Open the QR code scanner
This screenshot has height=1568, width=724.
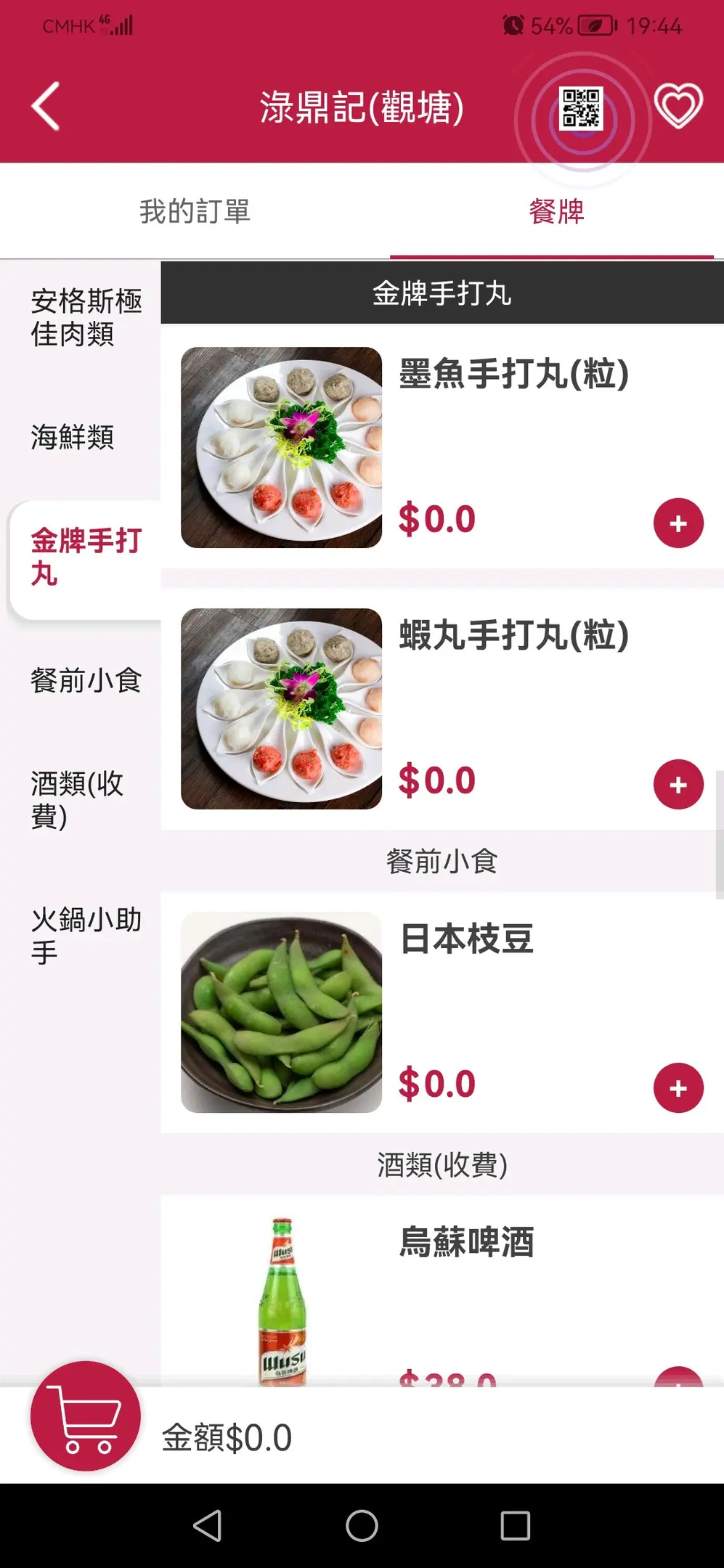click(x=581, y=109)
